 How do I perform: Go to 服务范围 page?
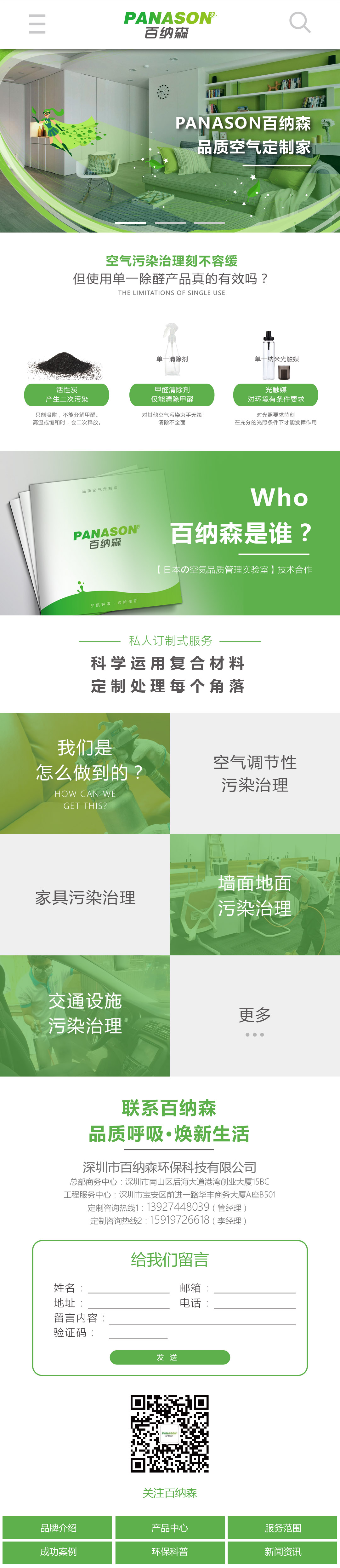pos(283,1527)
